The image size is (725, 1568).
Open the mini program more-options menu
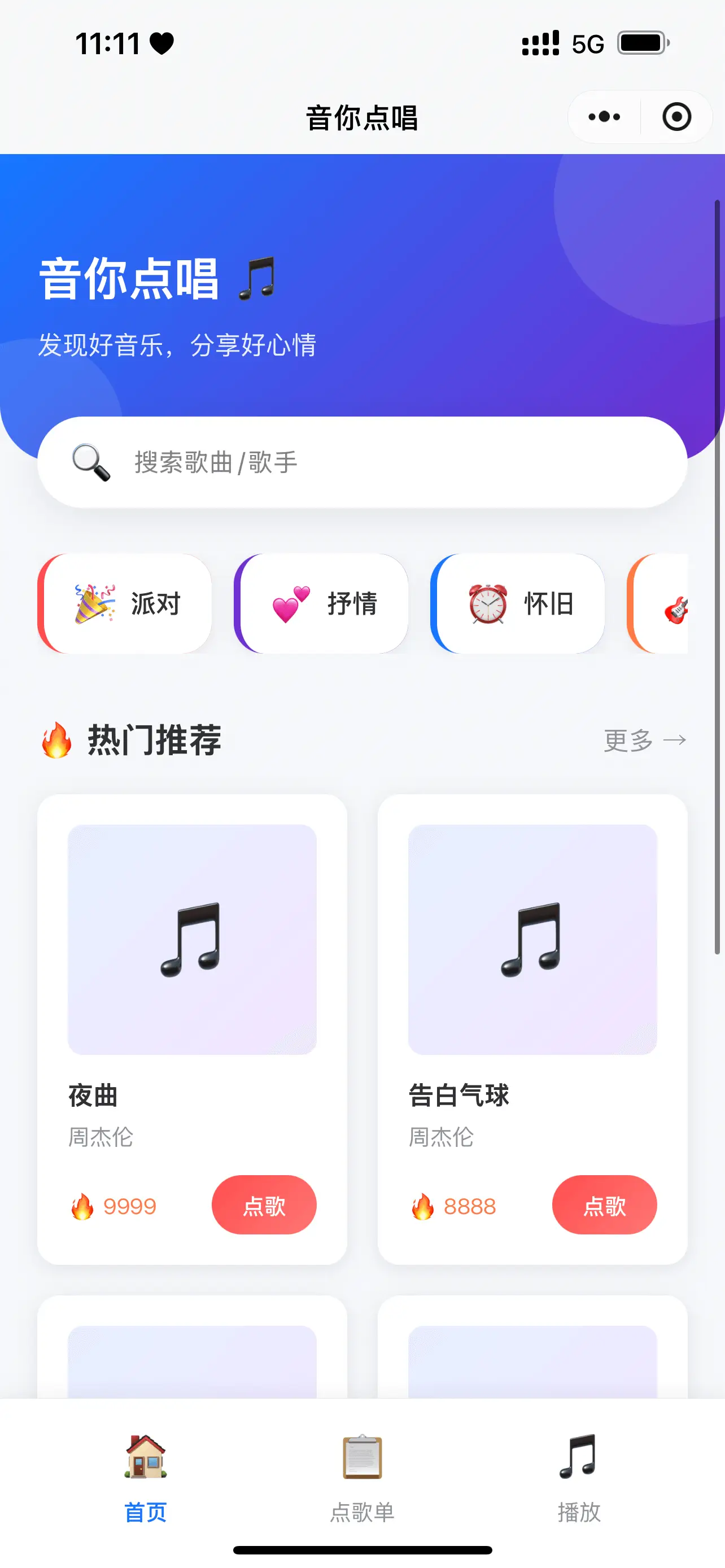tap(604, 117)
